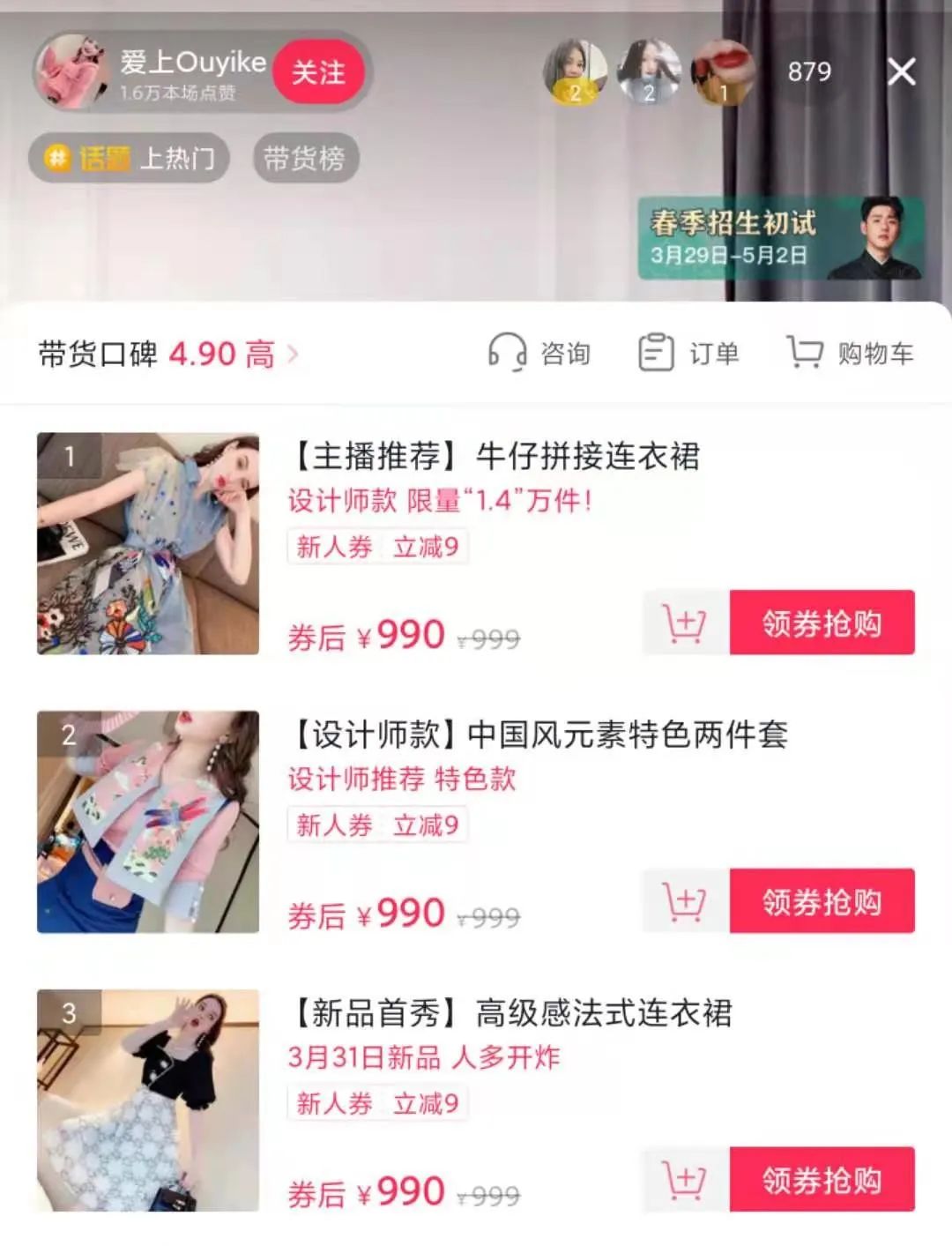Tap 领券抢购 for 牛仔拼接连衣裙
Screen dimensions: 952x1246
822,623
